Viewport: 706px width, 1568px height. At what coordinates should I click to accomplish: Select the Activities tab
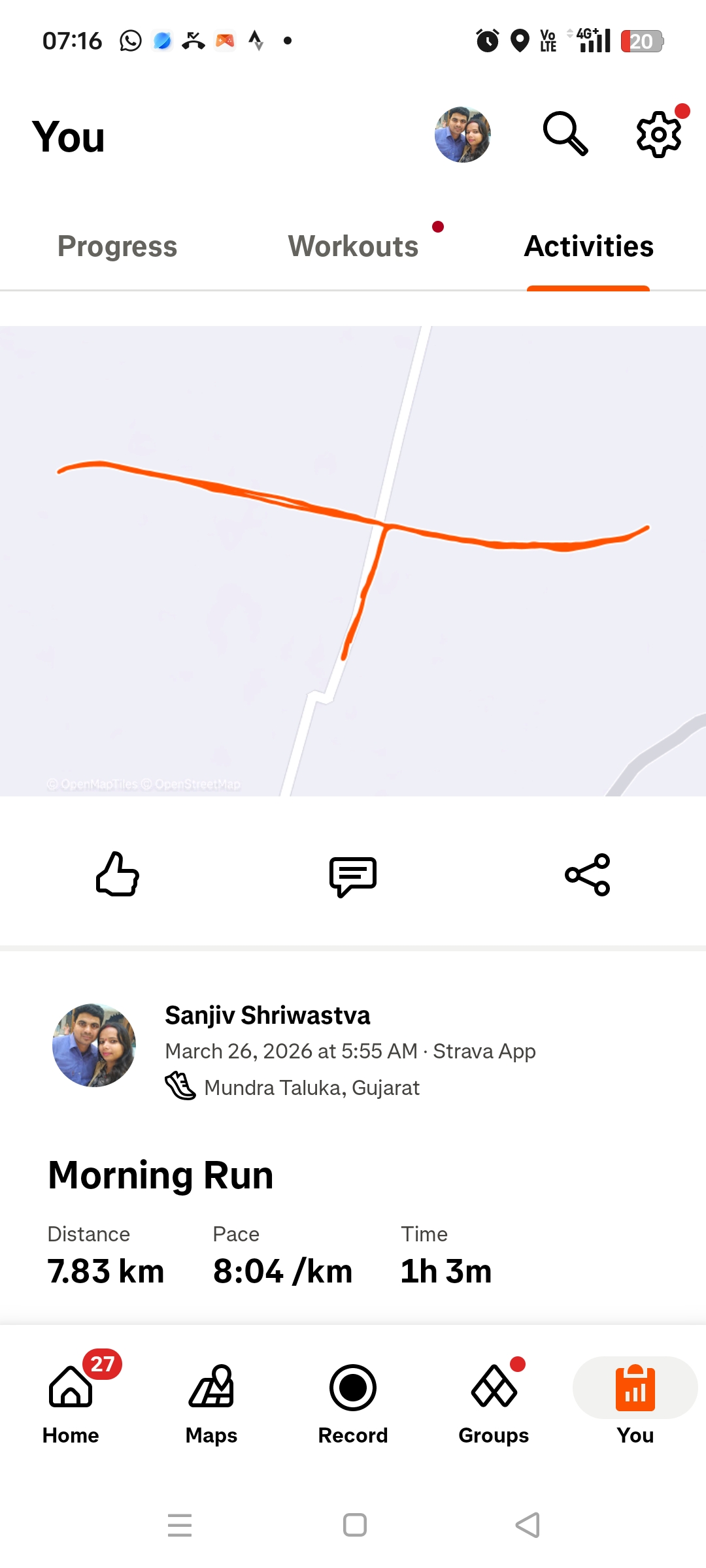(x=588, y=246)
